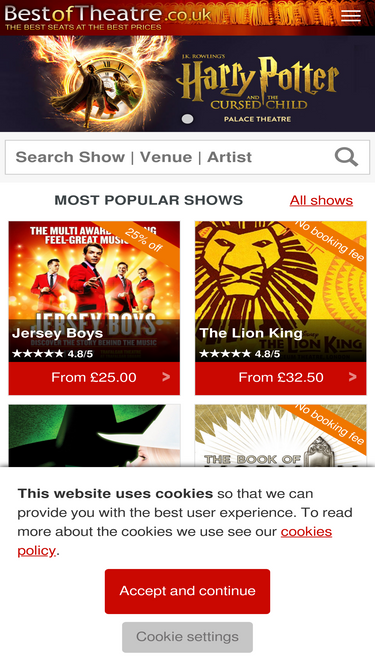Open Cookie settings
Viewport: 375px width, 667px height.
pyautogui.click(x=188, y=637)
